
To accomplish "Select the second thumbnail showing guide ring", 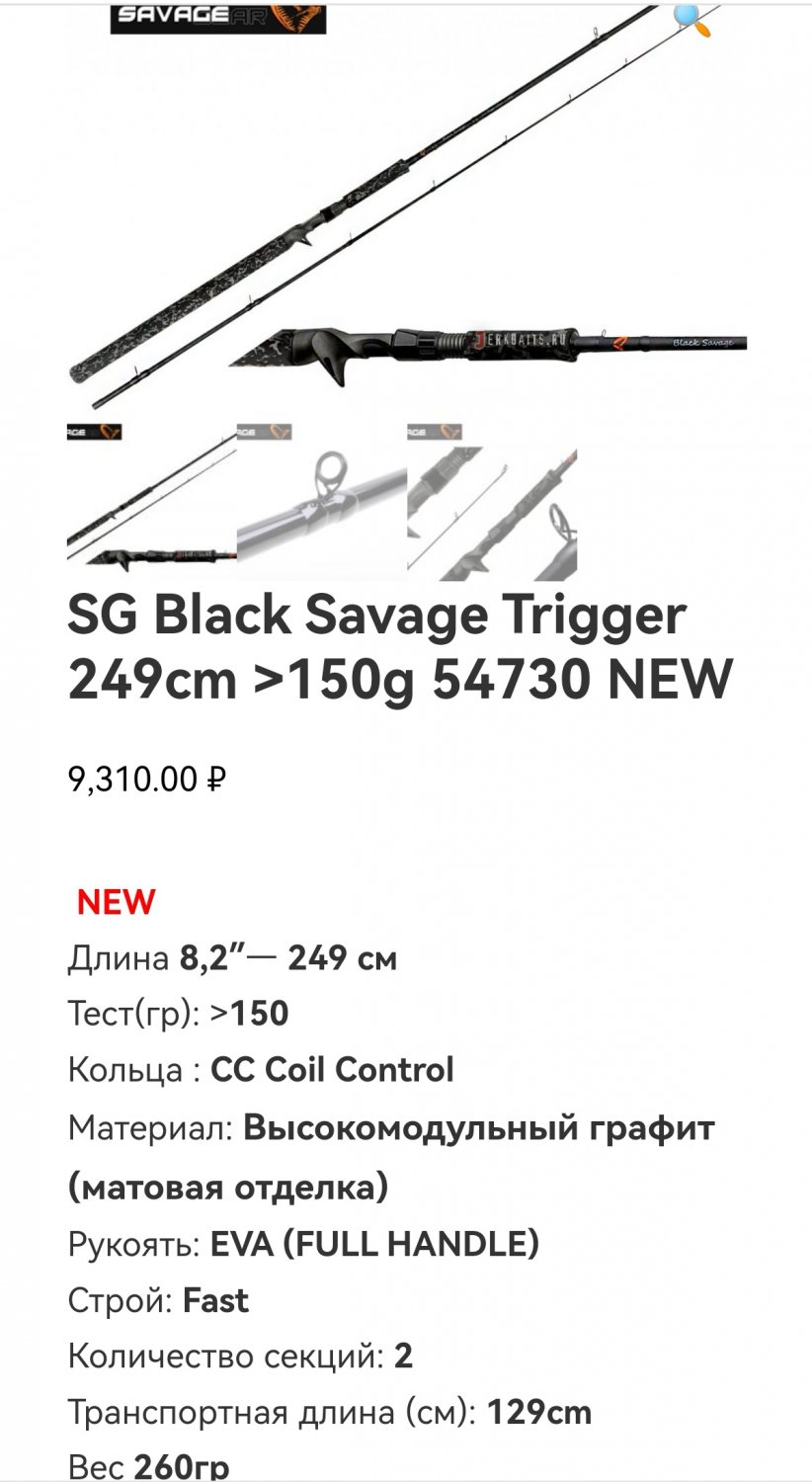I will click(321, 502).
